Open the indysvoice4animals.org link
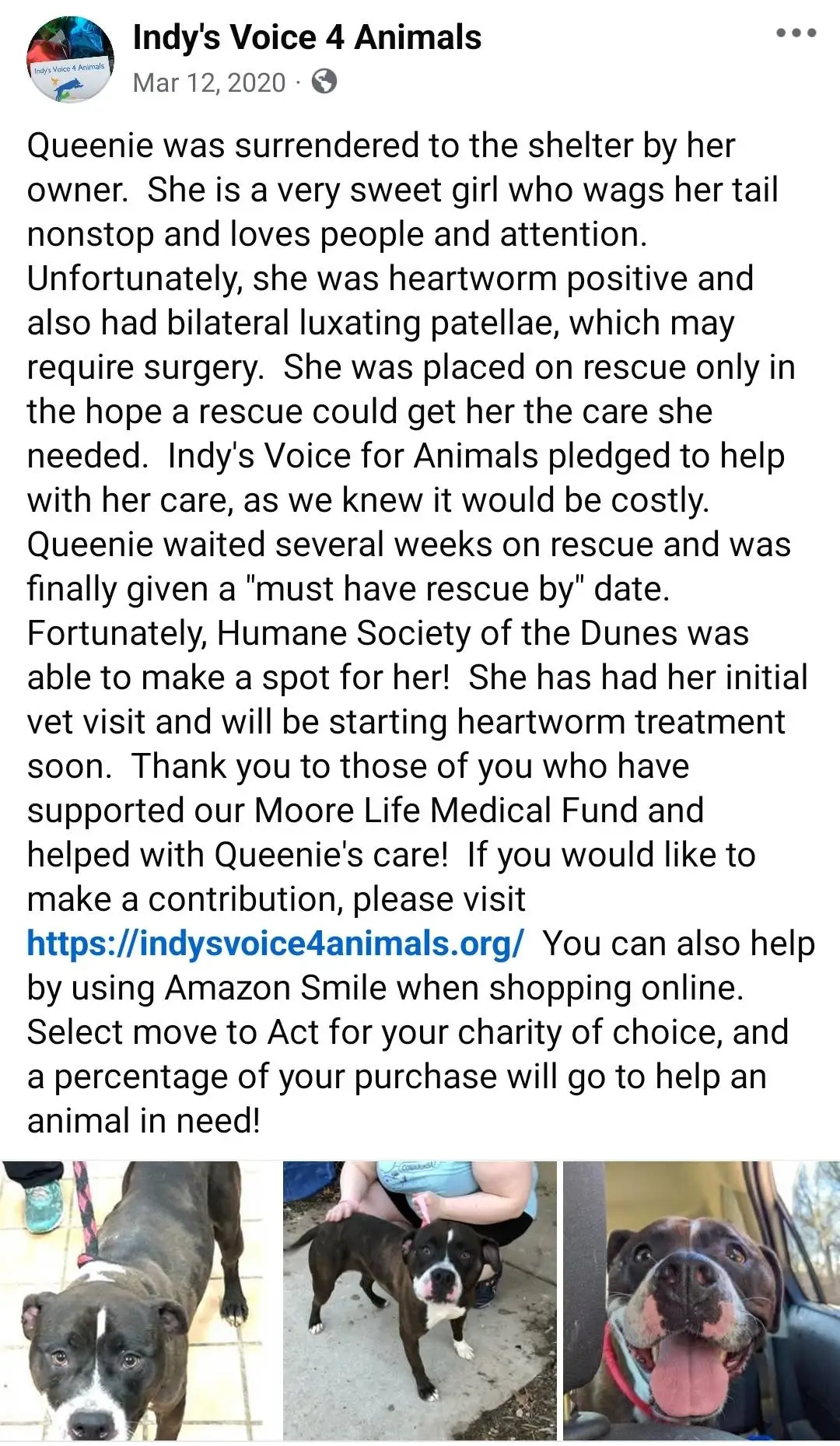Image resolution: width=840 pixels, height=1446 pixels. pyautogui.click(x=275, y=943)
